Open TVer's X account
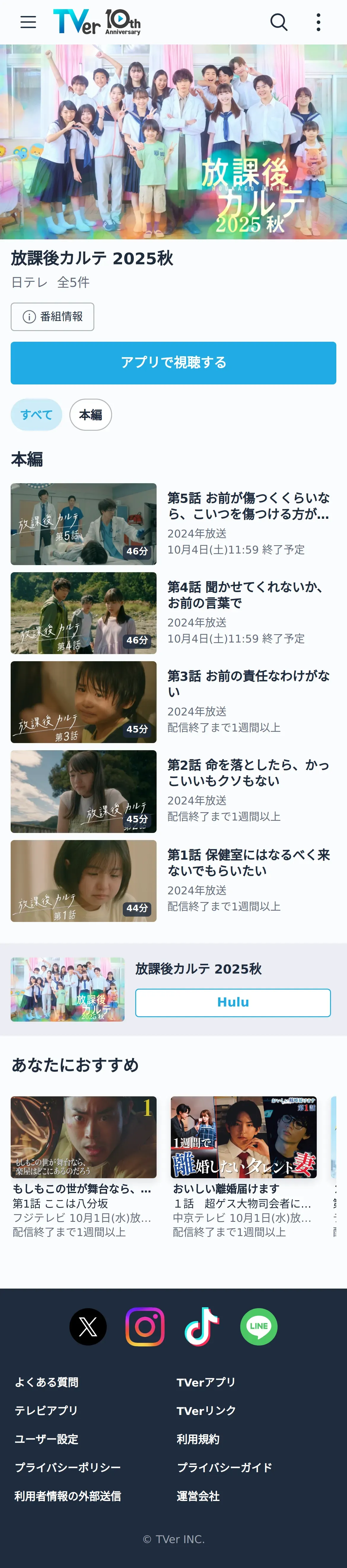 pos(88,1326)
